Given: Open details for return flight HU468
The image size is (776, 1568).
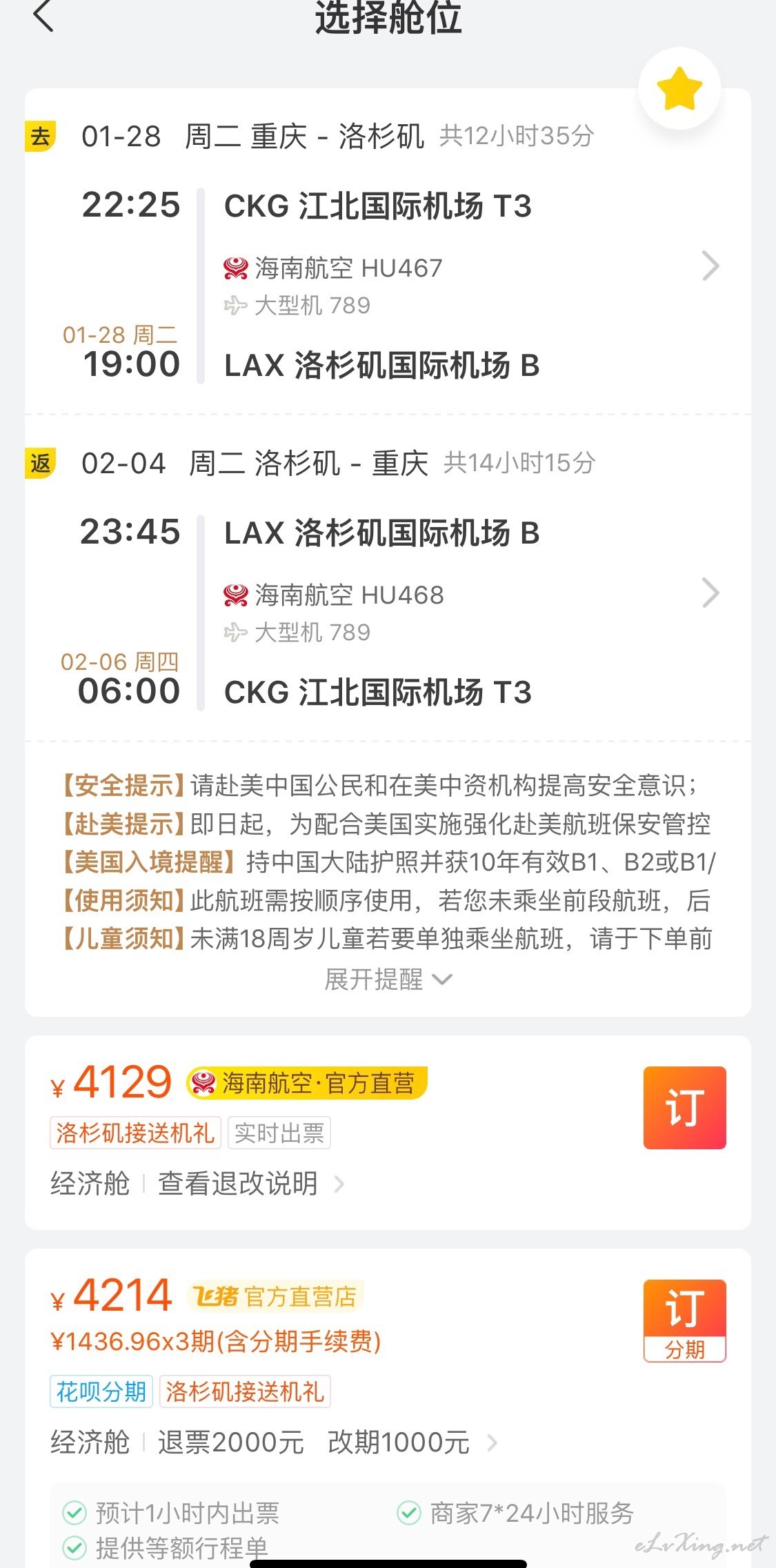Looking at the screenshot, I should click(x=710, y=593).
